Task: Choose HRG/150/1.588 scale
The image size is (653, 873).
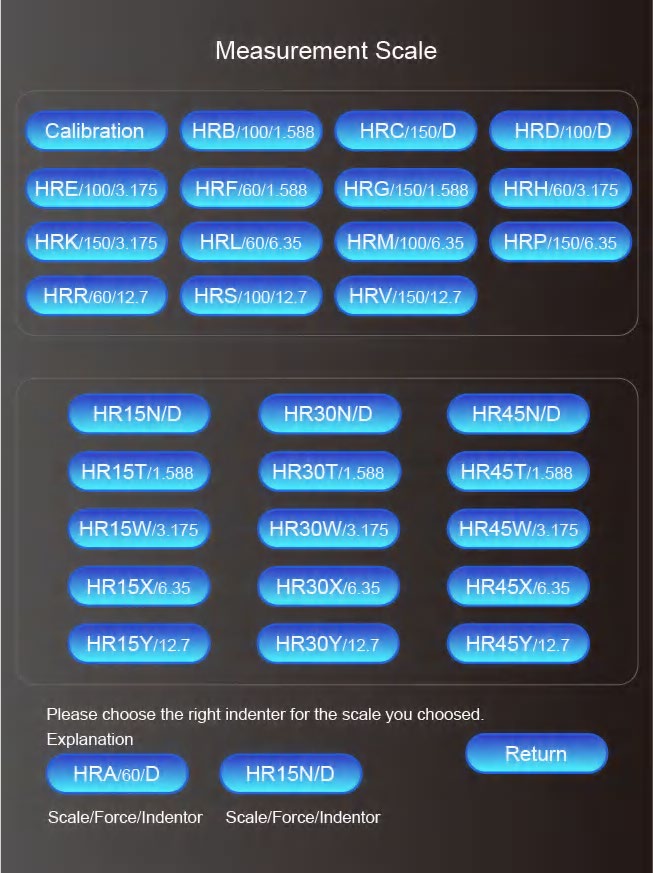Action: coord(406,188)
